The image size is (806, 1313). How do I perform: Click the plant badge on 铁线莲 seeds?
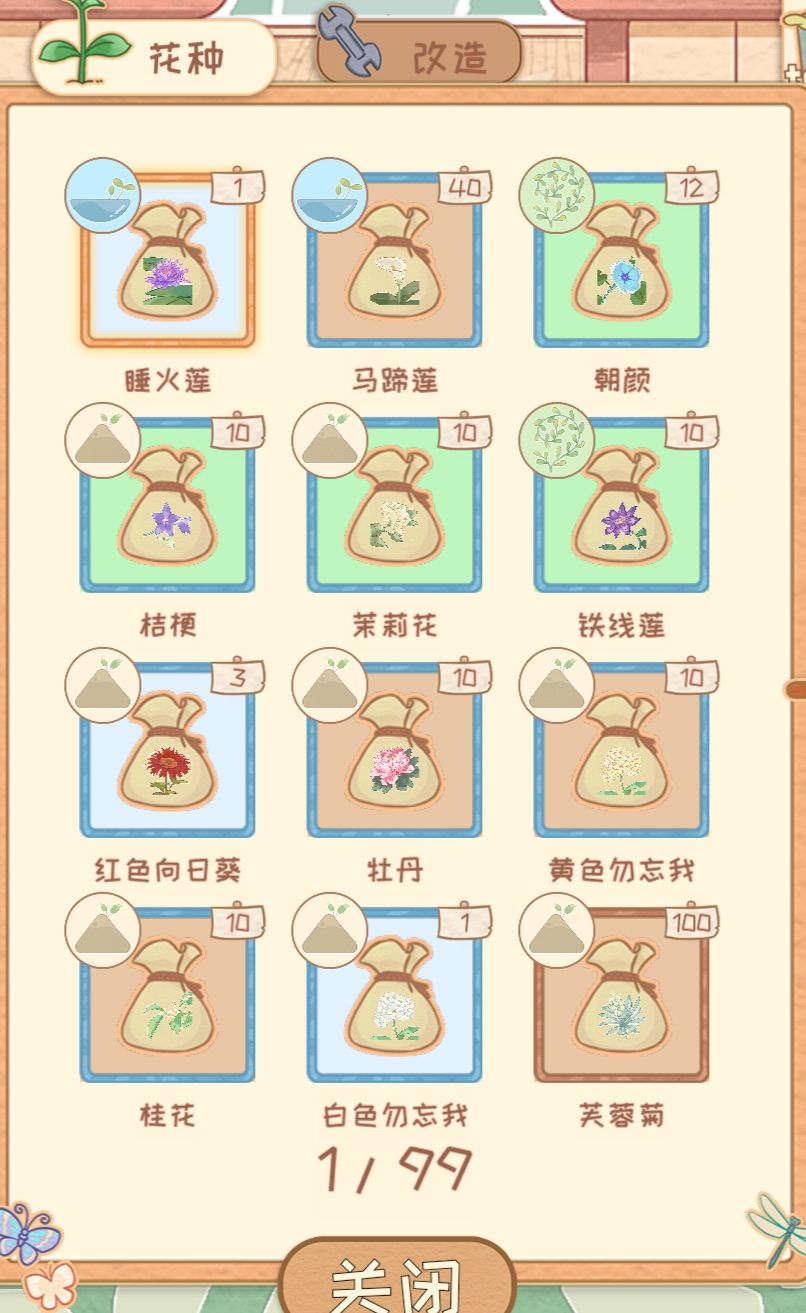click(x=557, y=439)
